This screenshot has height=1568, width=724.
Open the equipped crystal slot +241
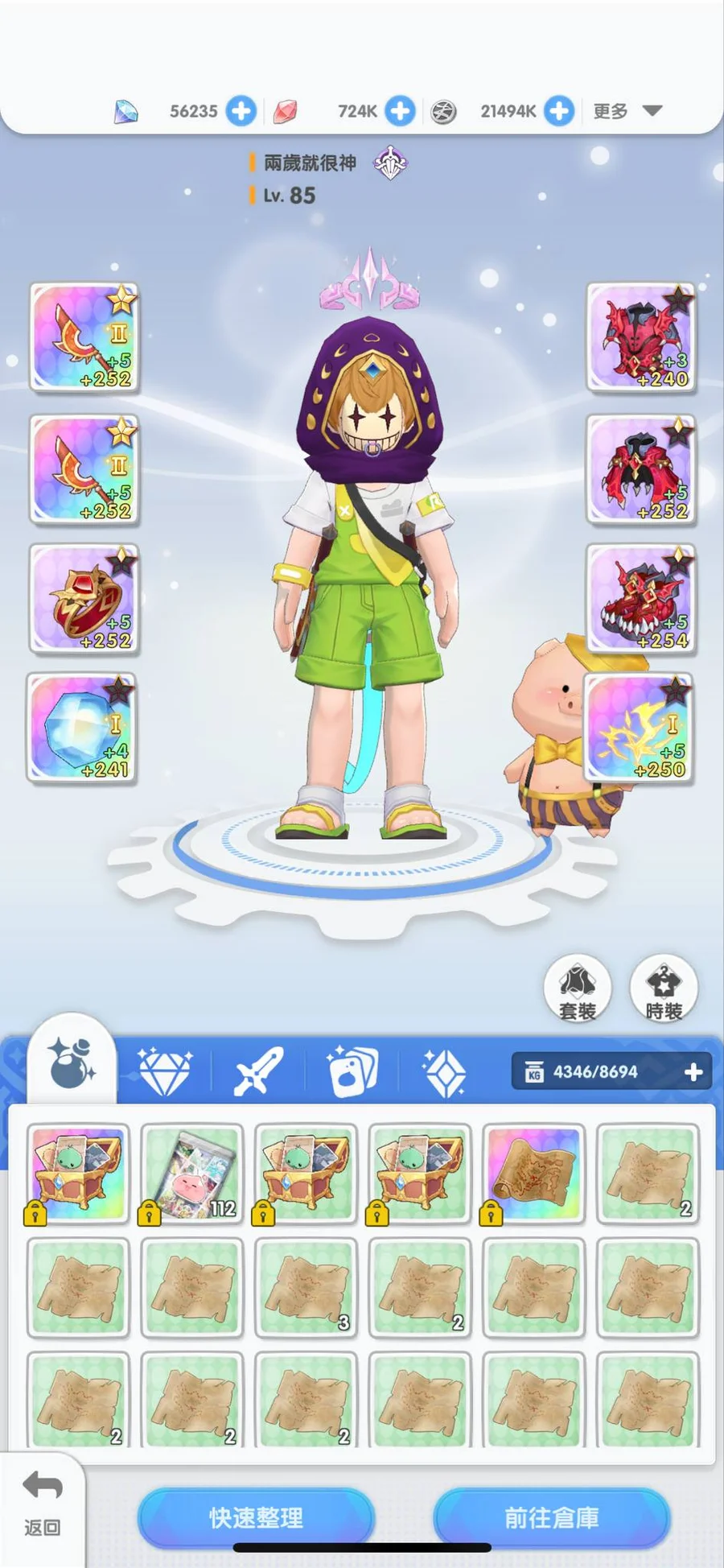point(83,728)
